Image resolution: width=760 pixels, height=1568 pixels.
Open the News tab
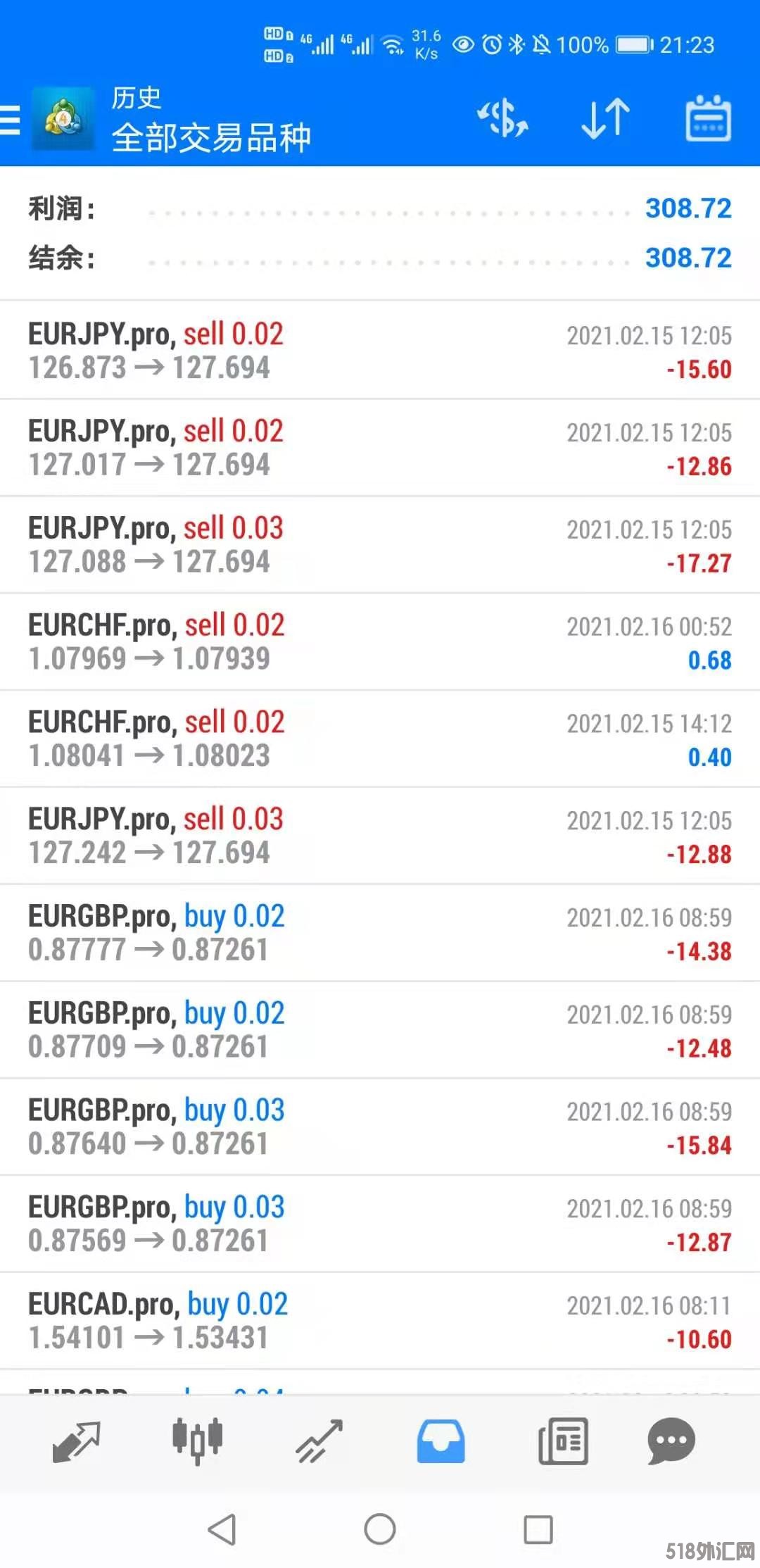[562, 1441]
